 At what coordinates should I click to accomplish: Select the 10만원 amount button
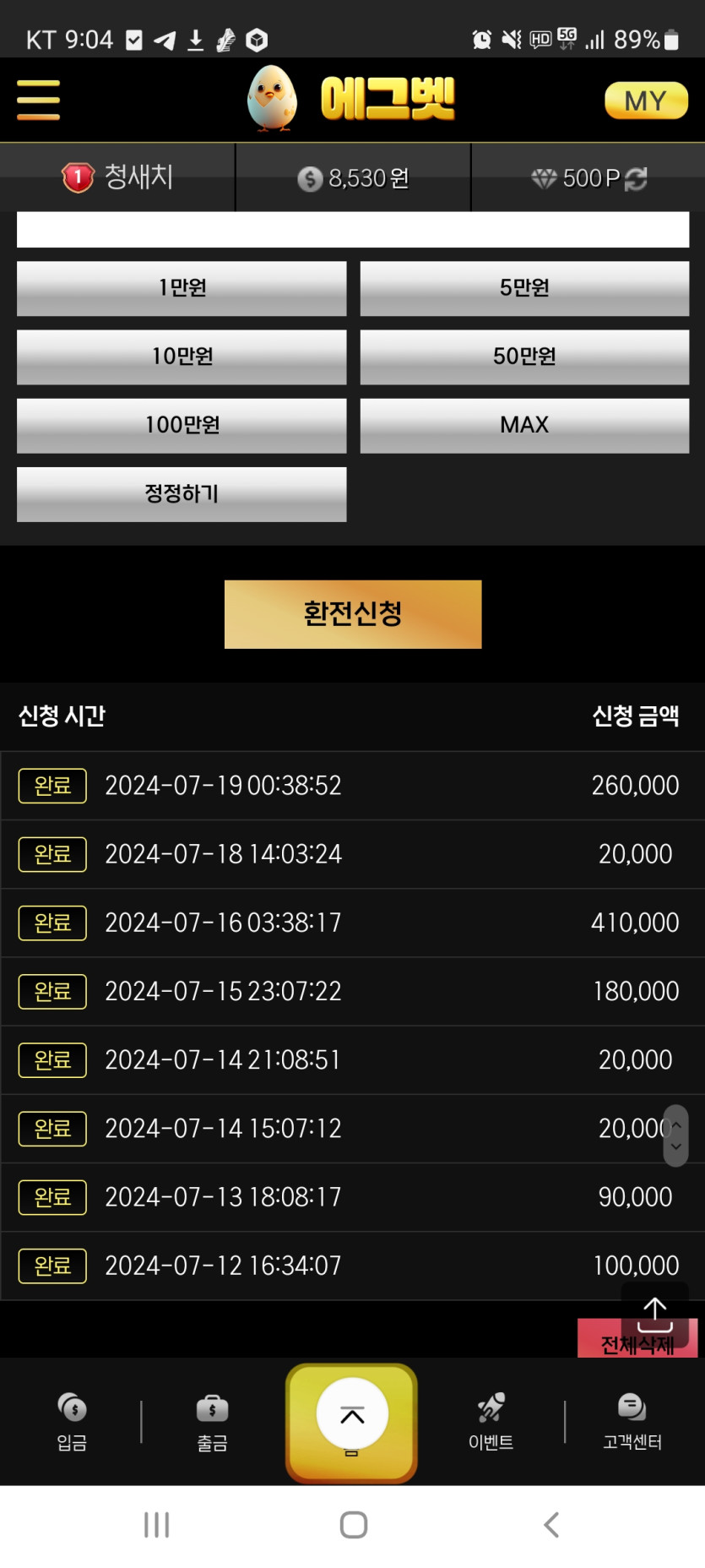point(182,357)
